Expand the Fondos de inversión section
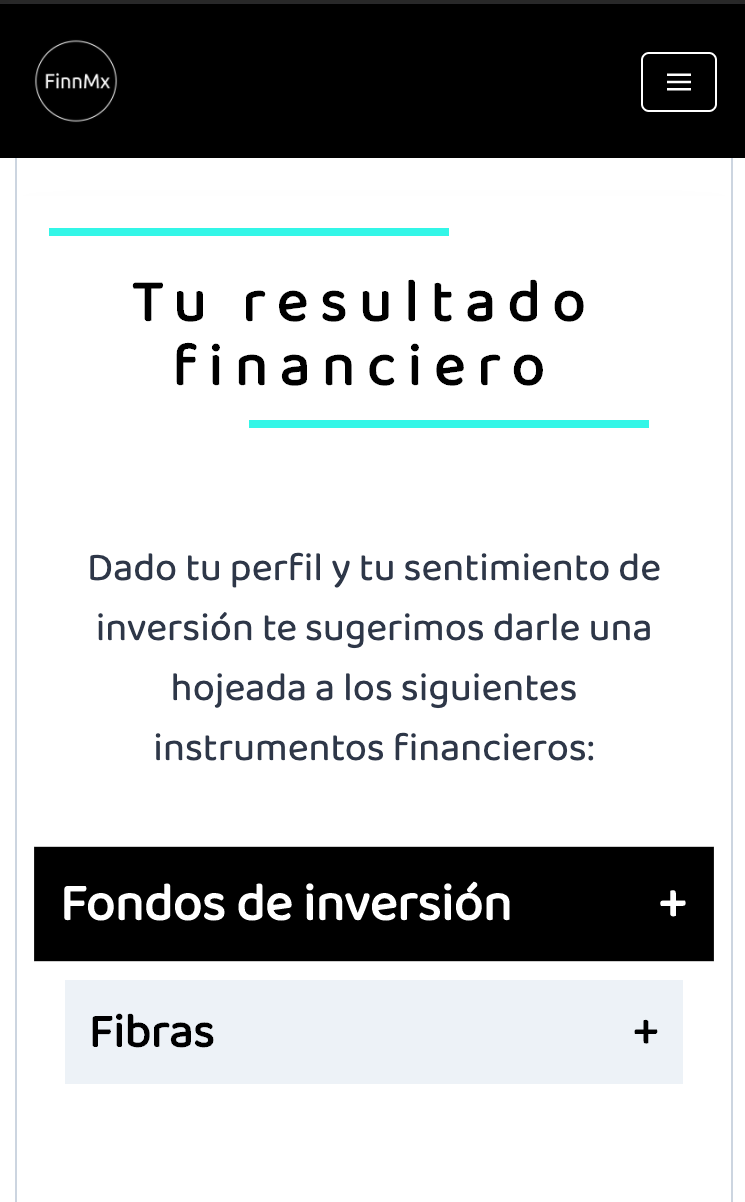This screenshot has width=745, height=1202. 374,904
